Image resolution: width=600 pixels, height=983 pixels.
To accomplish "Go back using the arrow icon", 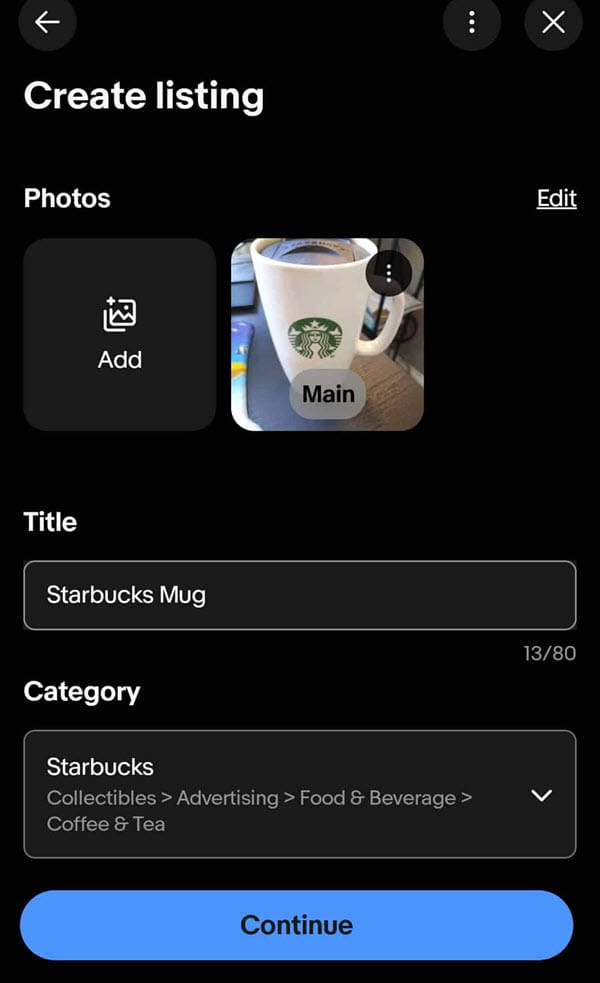I will pyautogui.click(x=47, y=22).
